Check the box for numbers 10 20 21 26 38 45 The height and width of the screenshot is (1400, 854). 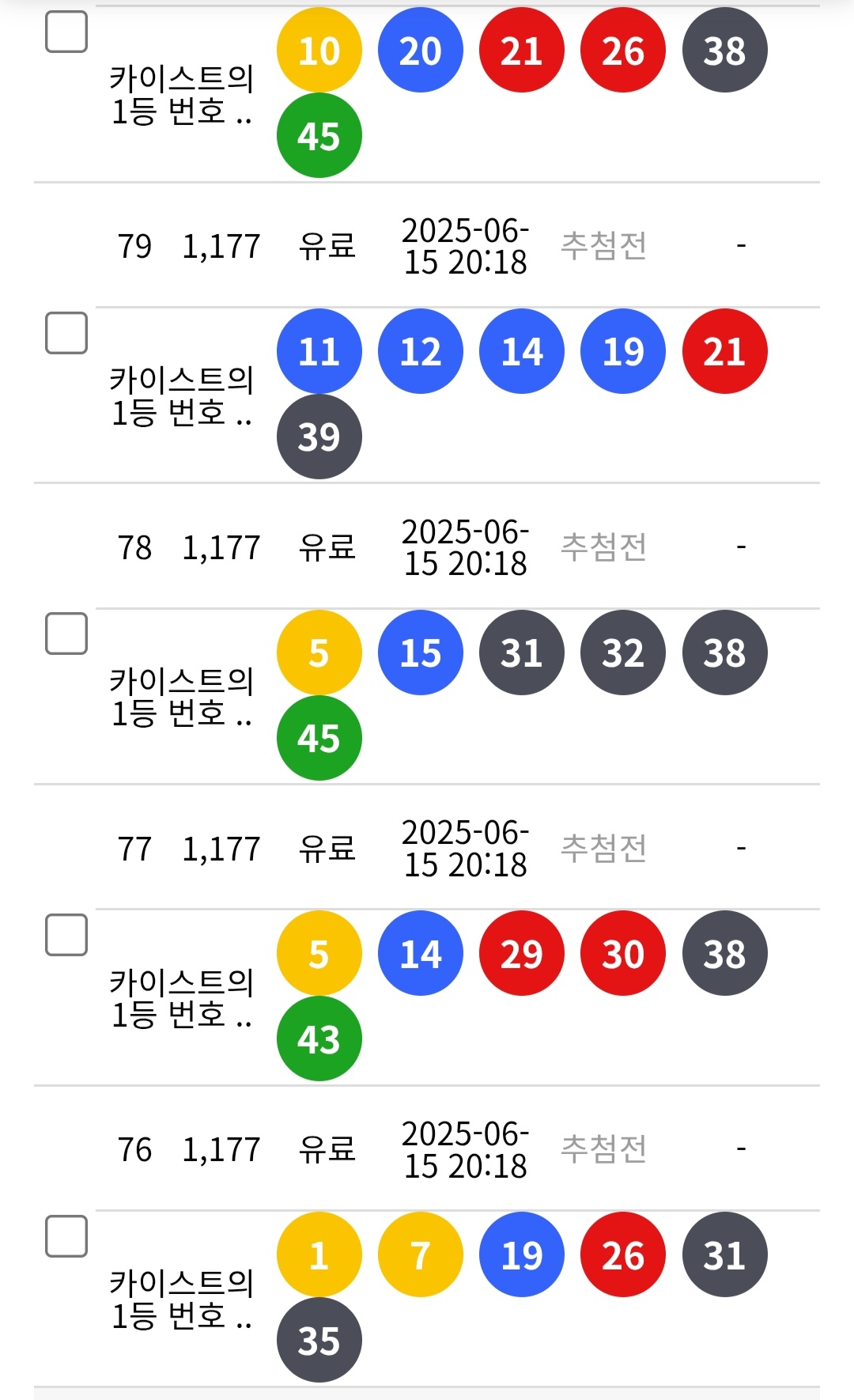pyautogui.click(x=66, y=32)
